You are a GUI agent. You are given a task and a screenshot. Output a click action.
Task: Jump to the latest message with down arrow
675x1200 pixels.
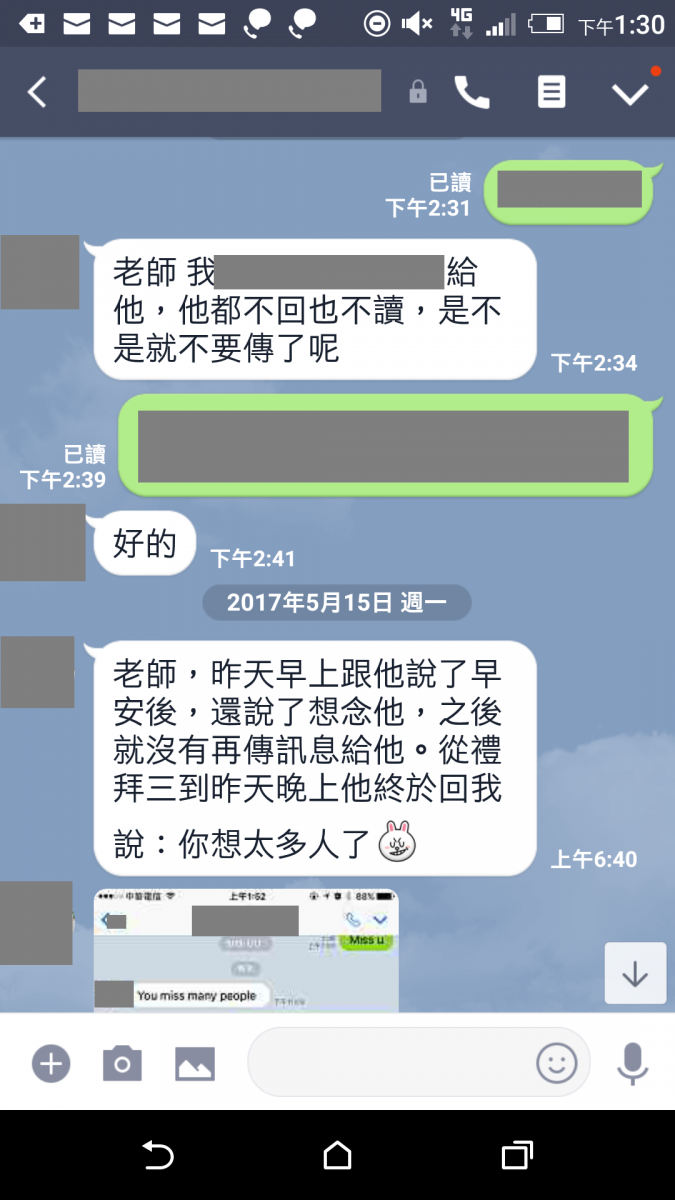635,973
